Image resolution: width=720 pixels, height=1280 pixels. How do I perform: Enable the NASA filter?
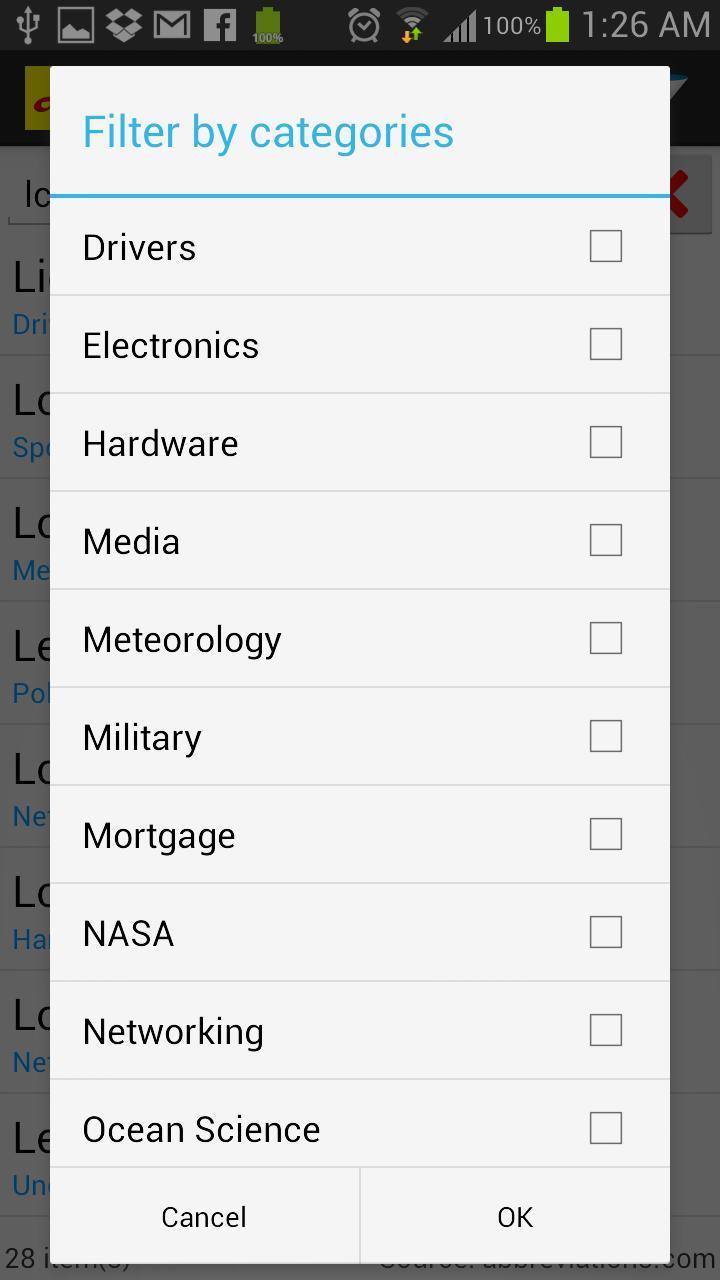605,932
